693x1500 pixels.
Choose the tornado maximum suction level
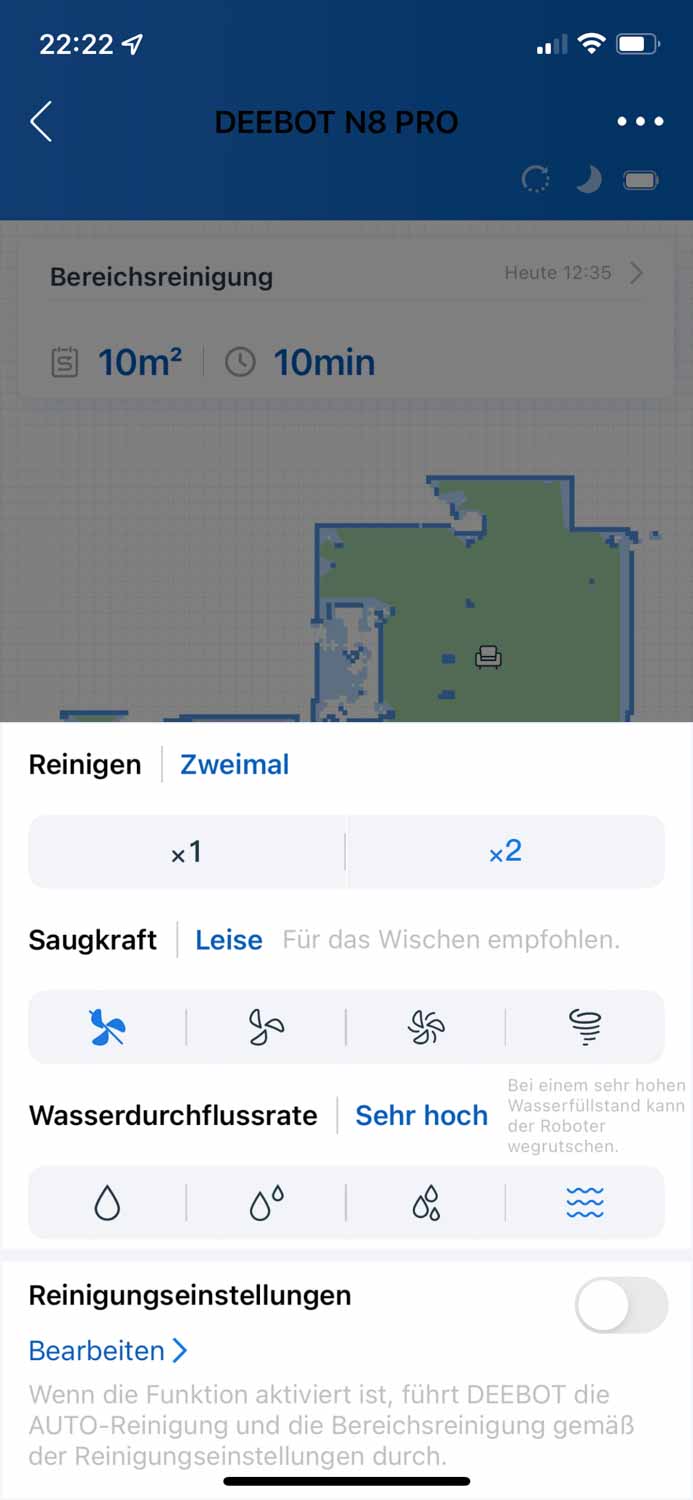(x=585, y=1027)
